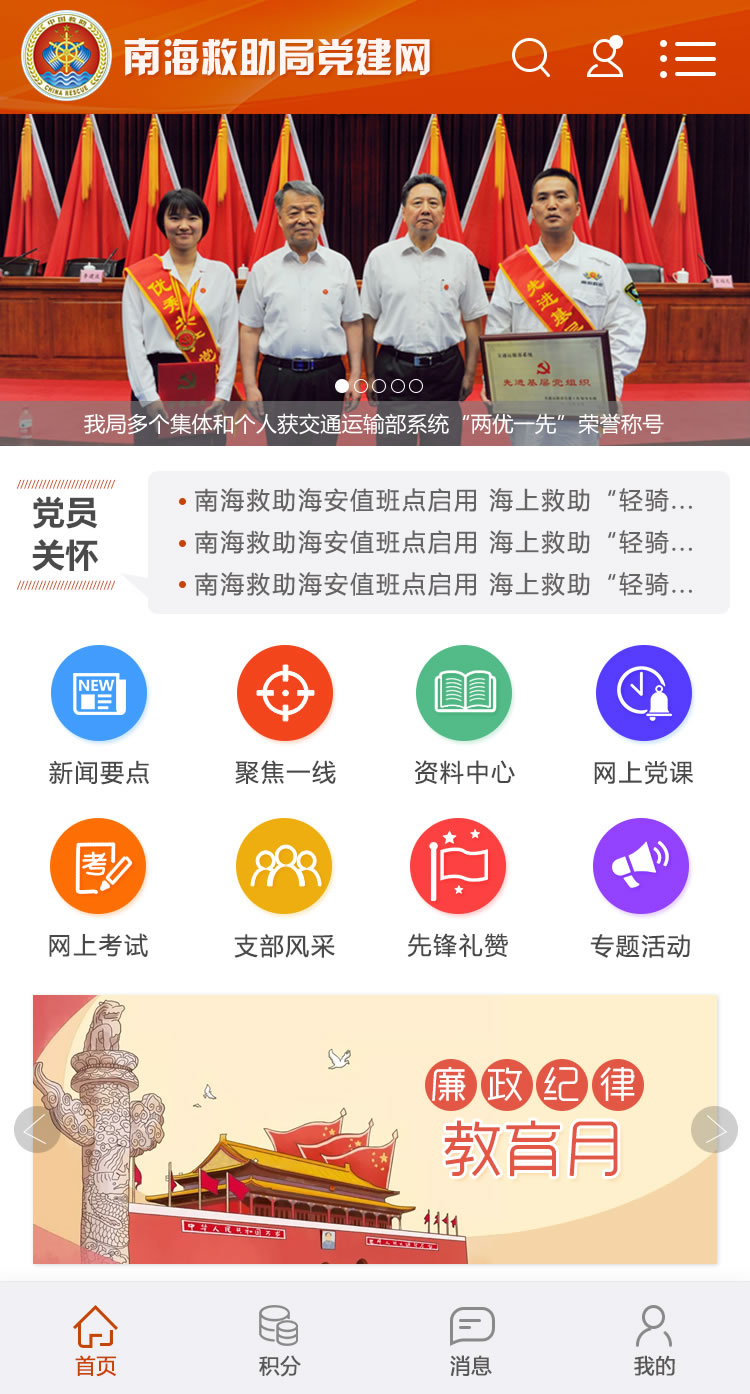Screen dimensions: 750x1394
Task: Select the 聚焦一线 target icon
Action: pos(284,692)
